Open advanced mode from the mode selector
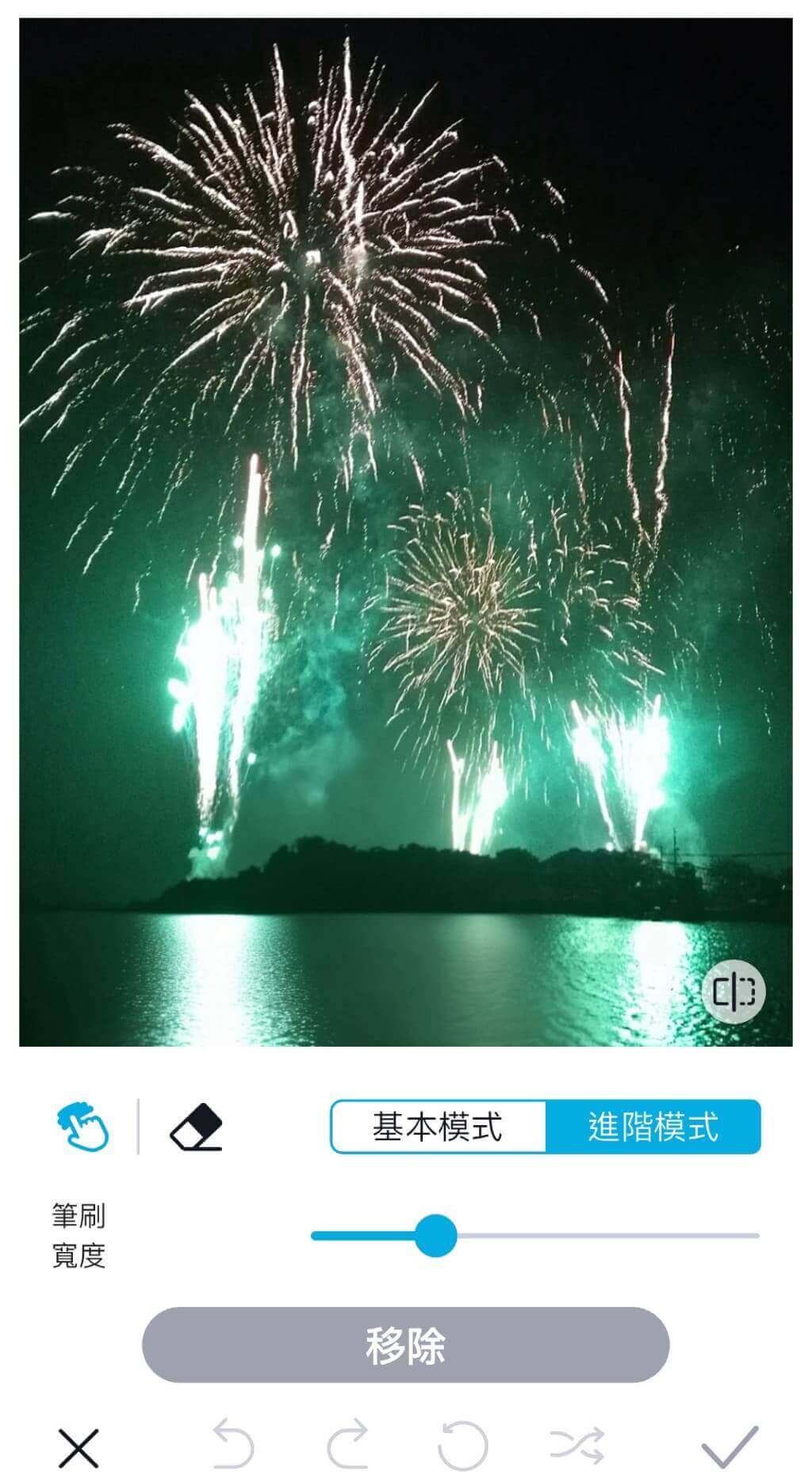Viewport: 812px width, 1482px height. 655,1128
